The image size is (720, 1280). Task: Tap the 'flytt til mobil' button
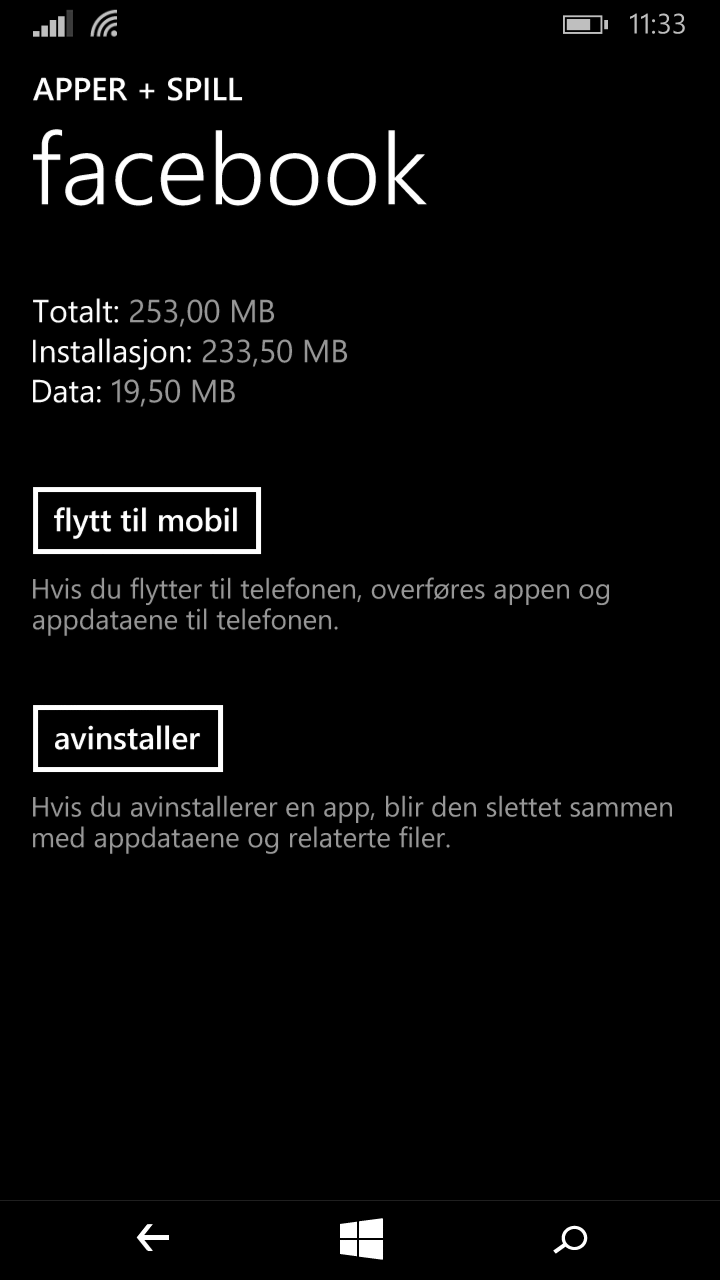(x=147, y=520)
